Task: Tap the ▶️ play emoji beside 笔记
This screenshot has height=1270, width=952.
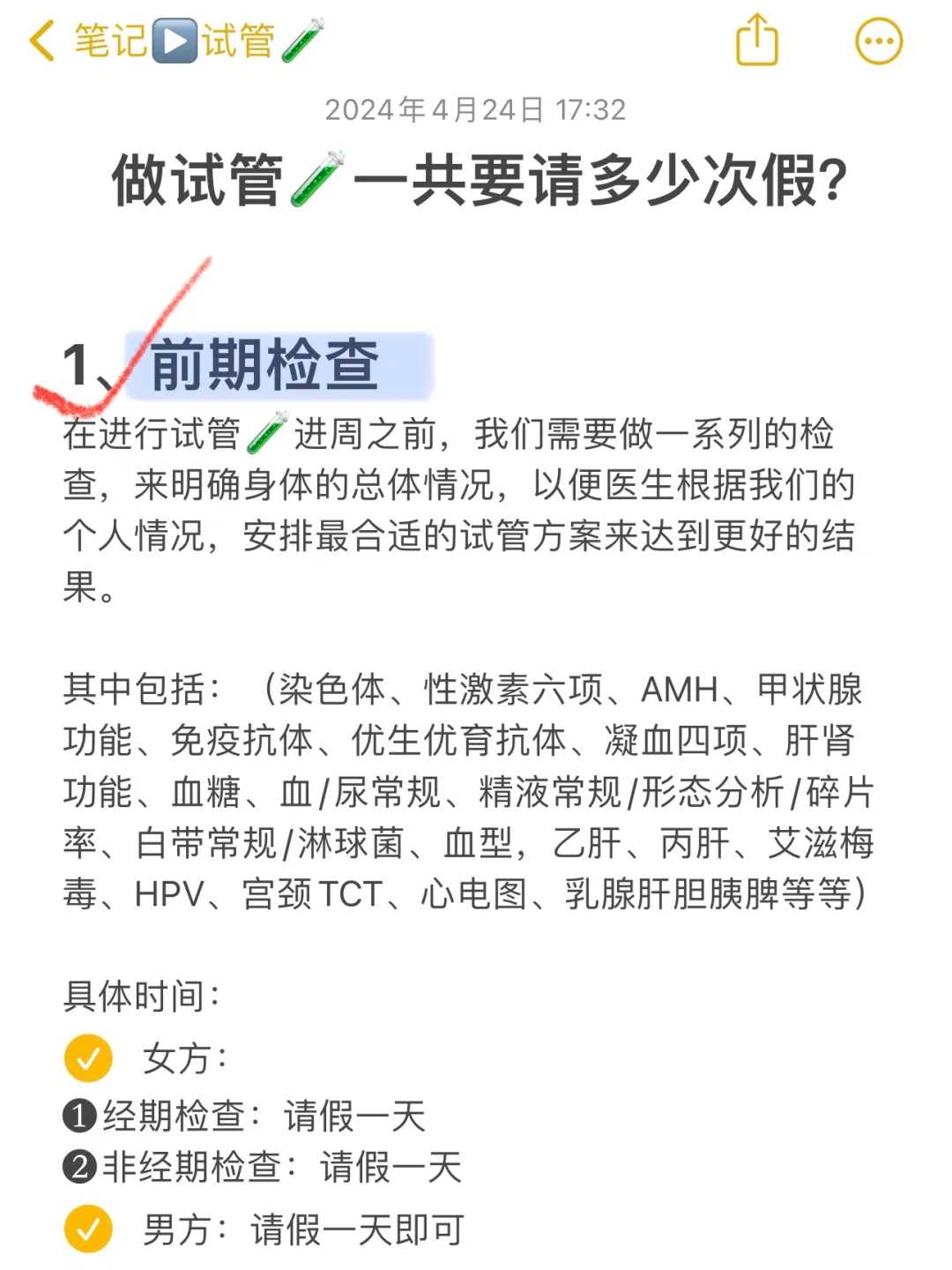Action: (175, 40)
